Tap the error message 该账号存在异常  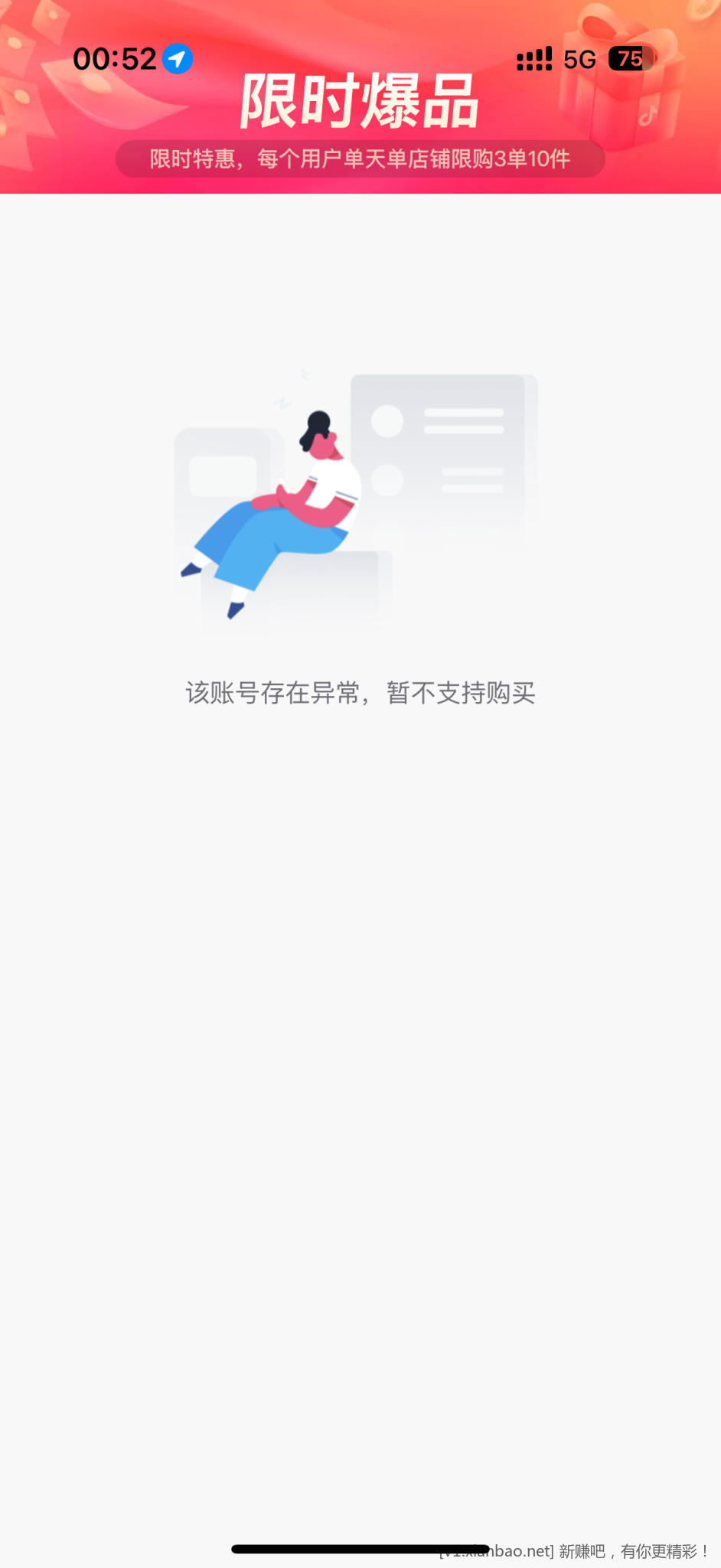coord(360,693)
